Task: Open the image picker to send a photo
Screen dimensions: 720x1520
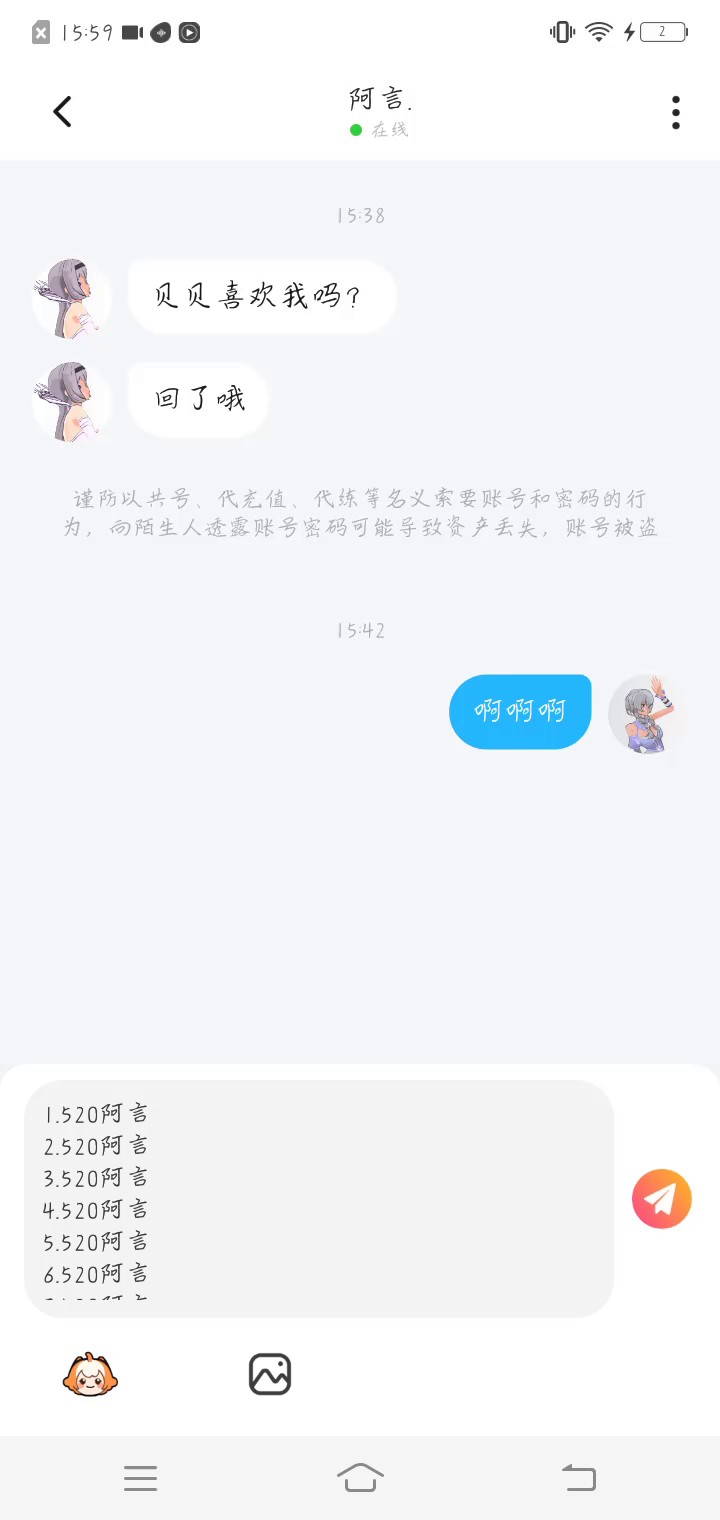Action: coord(269,1374)
